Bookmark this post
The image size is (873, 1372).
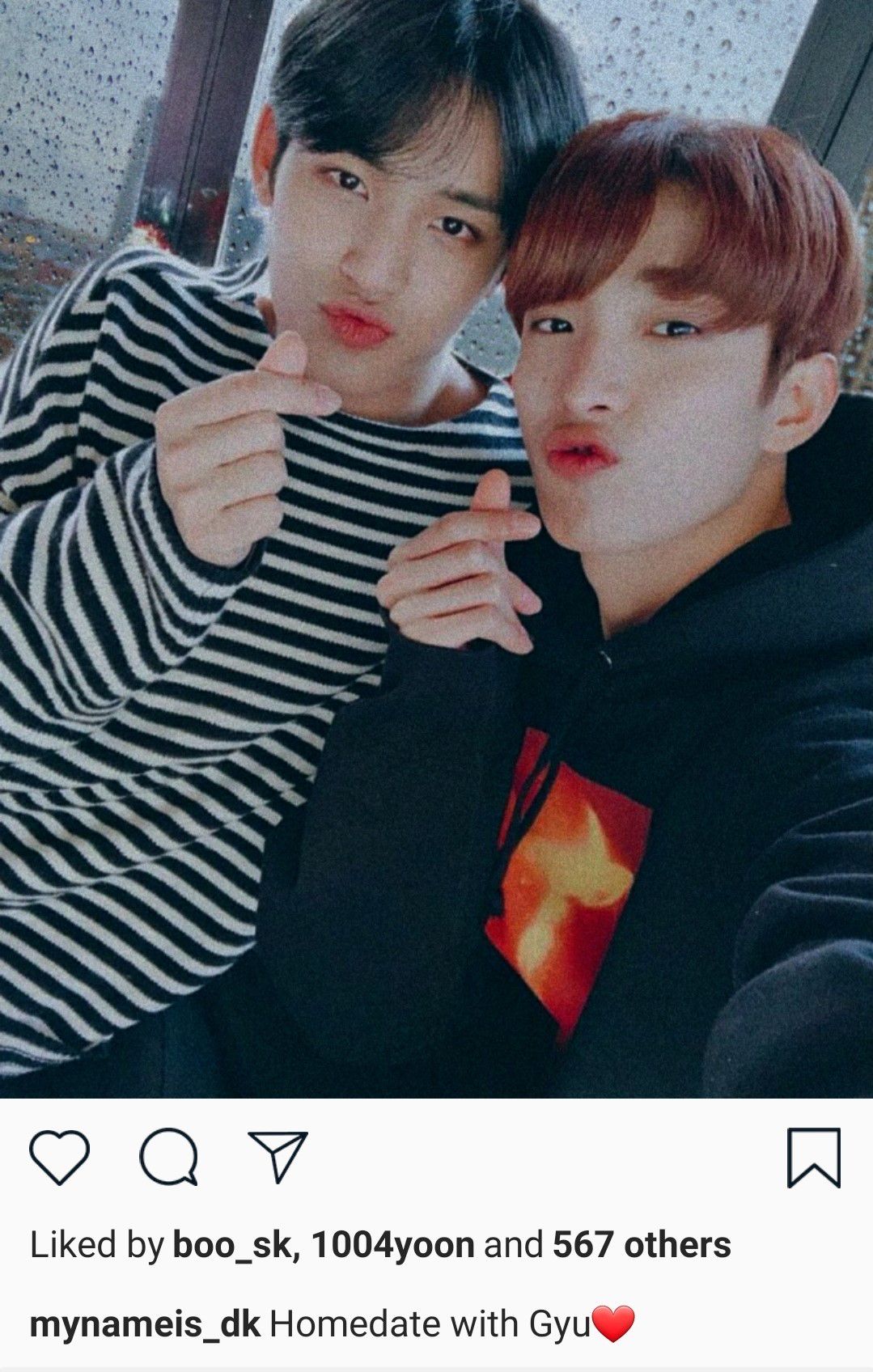pyautogui.click(x=813, y=1158)
